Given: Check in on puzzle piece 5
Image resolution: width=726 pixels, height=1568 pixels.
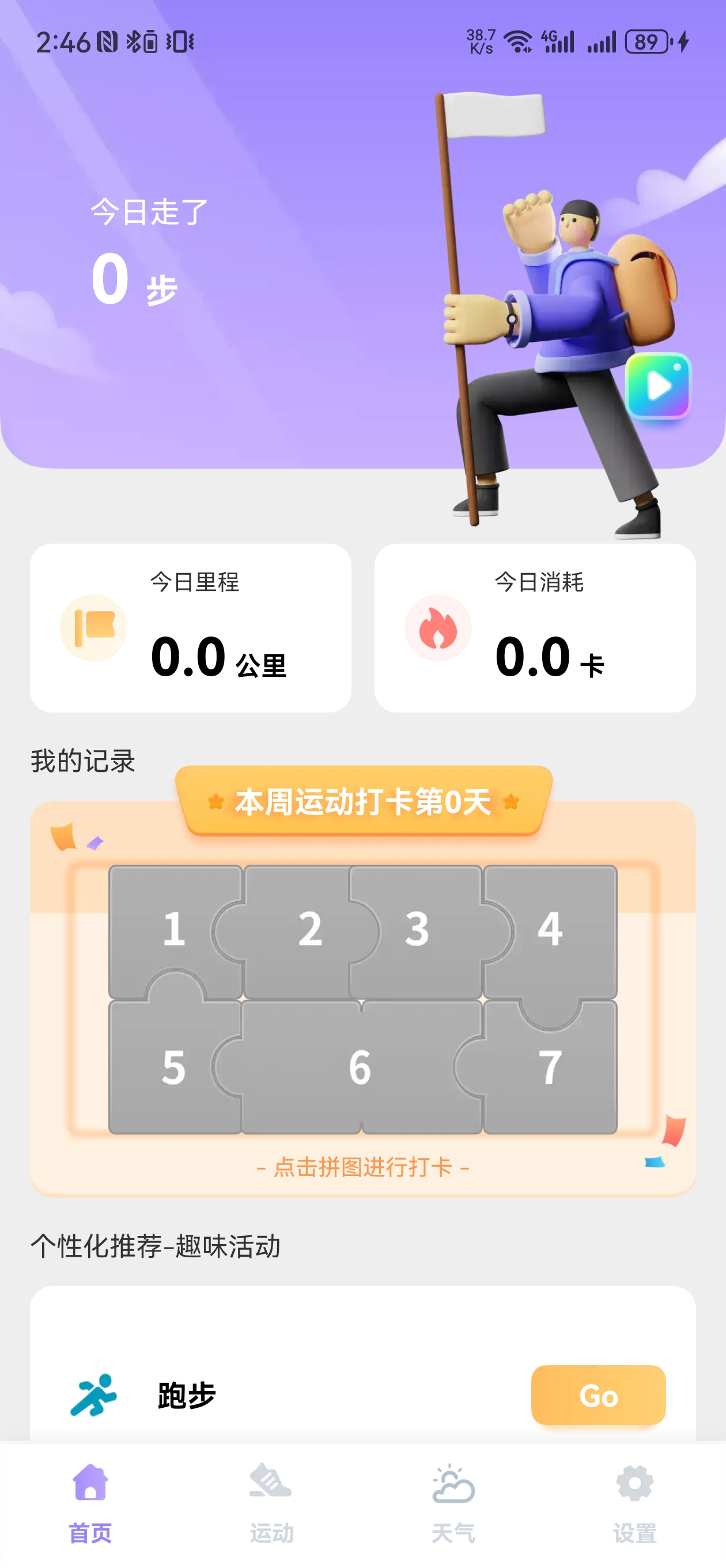Looking at the screenshot, I should [173, 1068].
